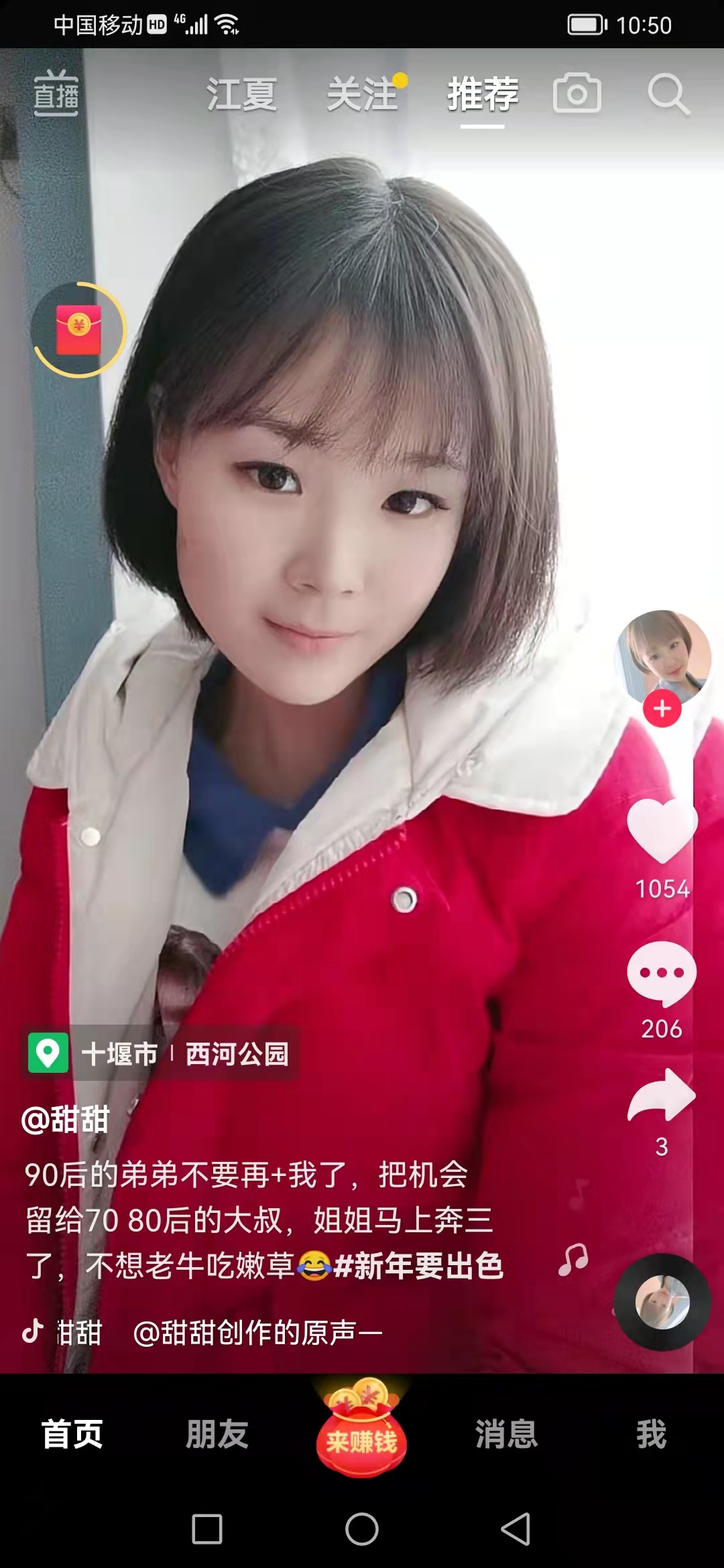Viewport: 724px width, 1568px height.
Task: Open the @甜甜 username
Action: coord(66,1120)
